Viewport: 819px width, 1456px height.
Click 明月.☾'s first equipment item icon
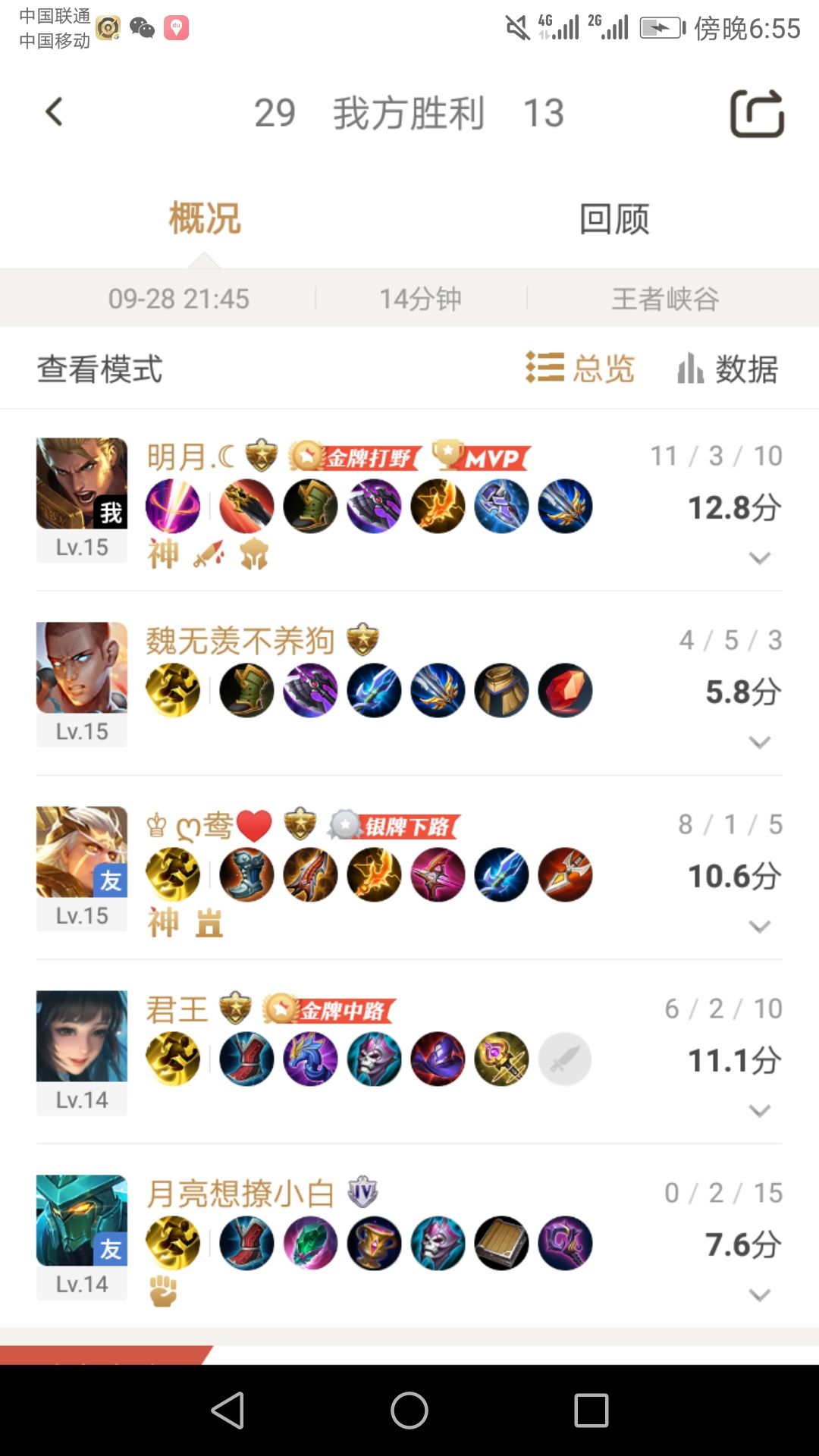point(172,507)
